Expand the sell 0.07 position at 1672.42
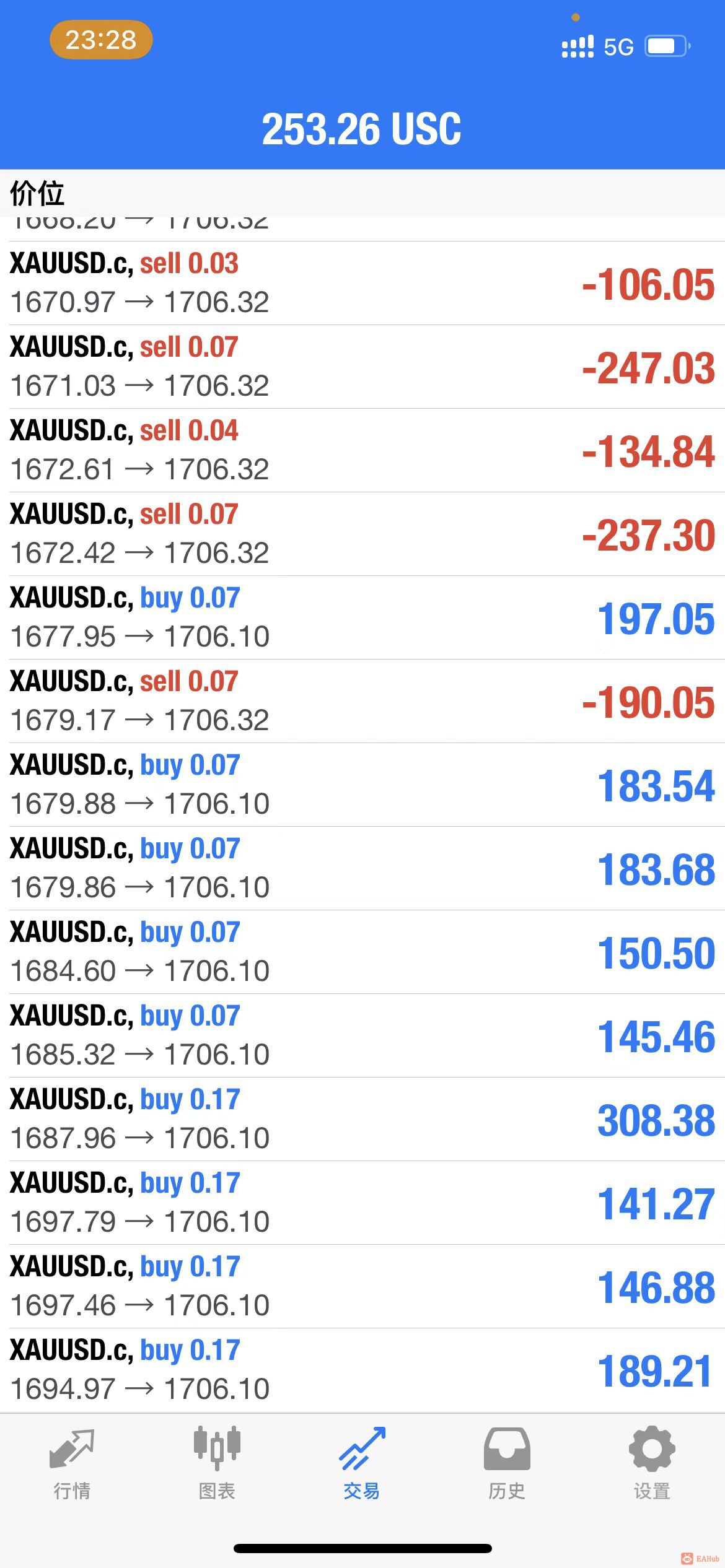The image size is (725, 1568). (362, 534)
